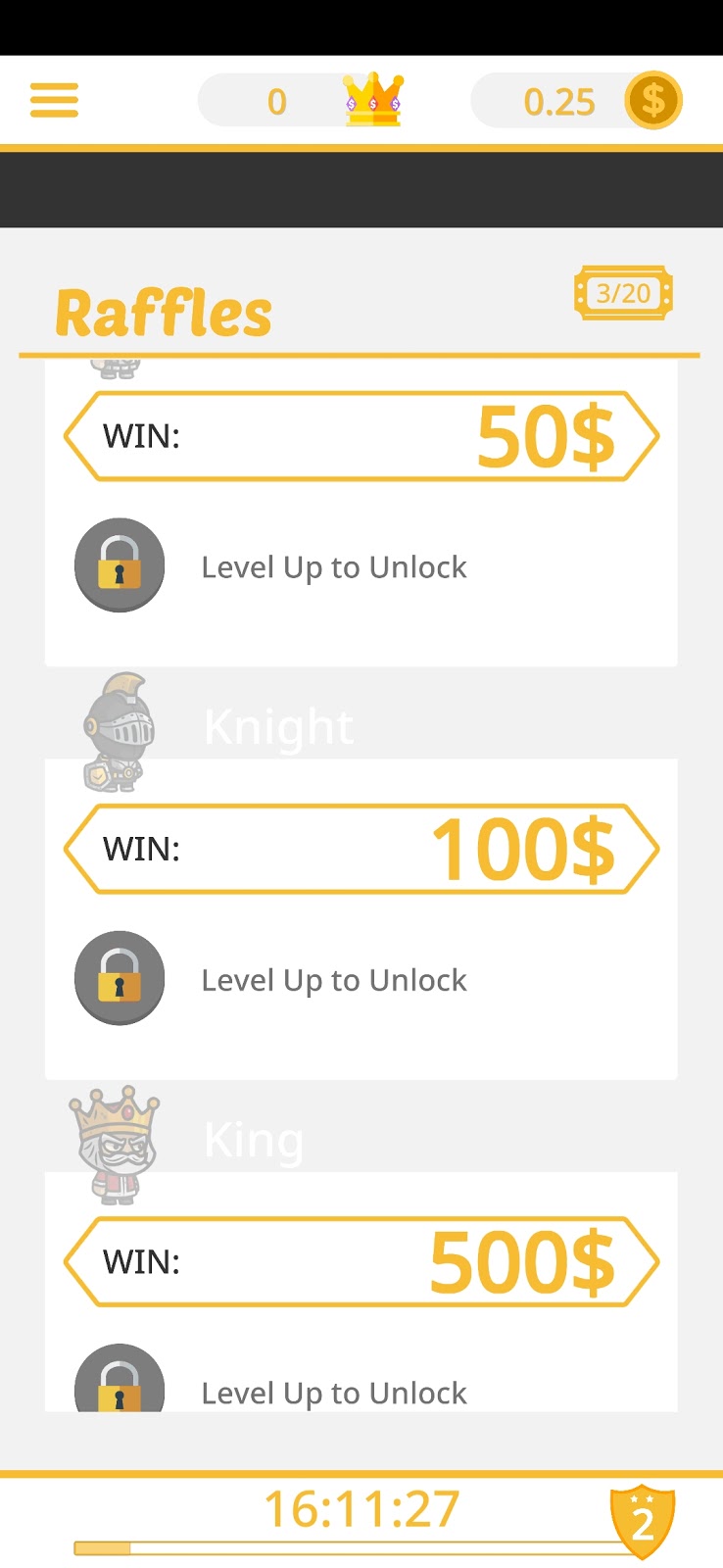Viewport: 723px width, 1568px height.
Task: Tap the 0.25 dollar balance display
Action: click(x=560, y=100)
